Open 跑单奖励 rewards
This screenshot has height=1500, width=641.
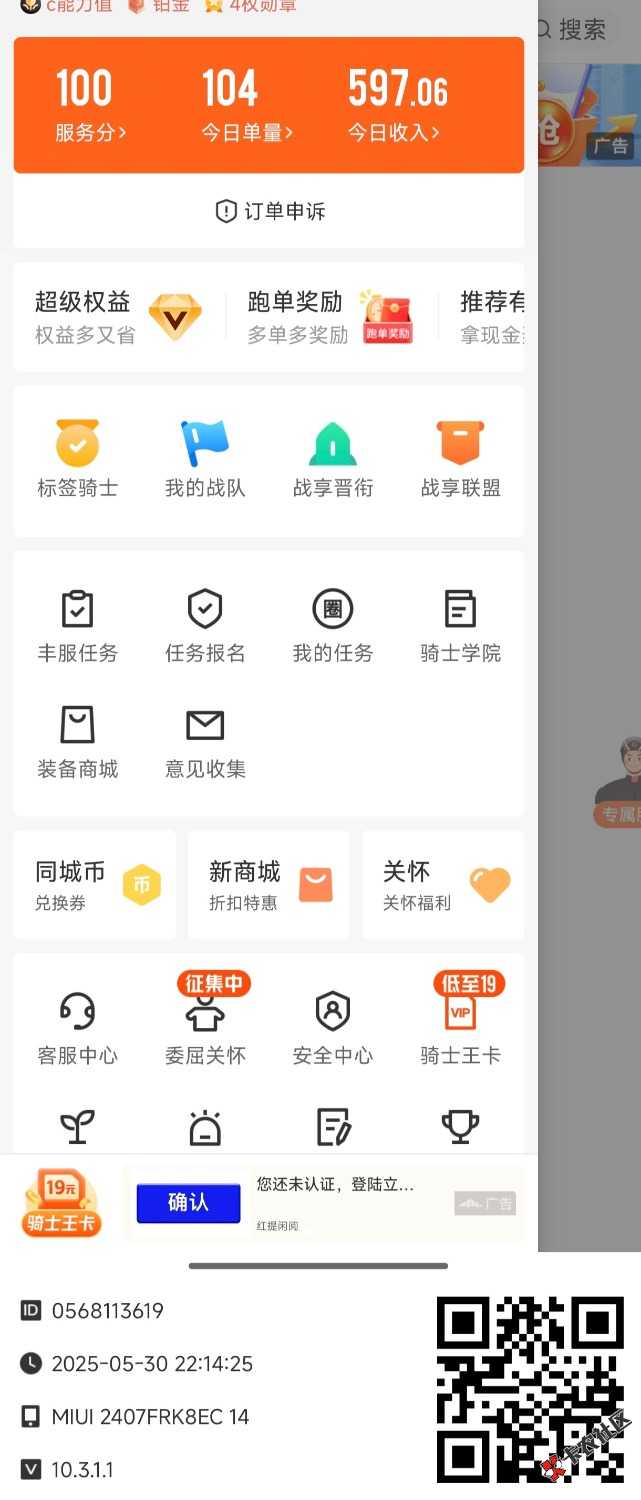click(x=330, y=317)
